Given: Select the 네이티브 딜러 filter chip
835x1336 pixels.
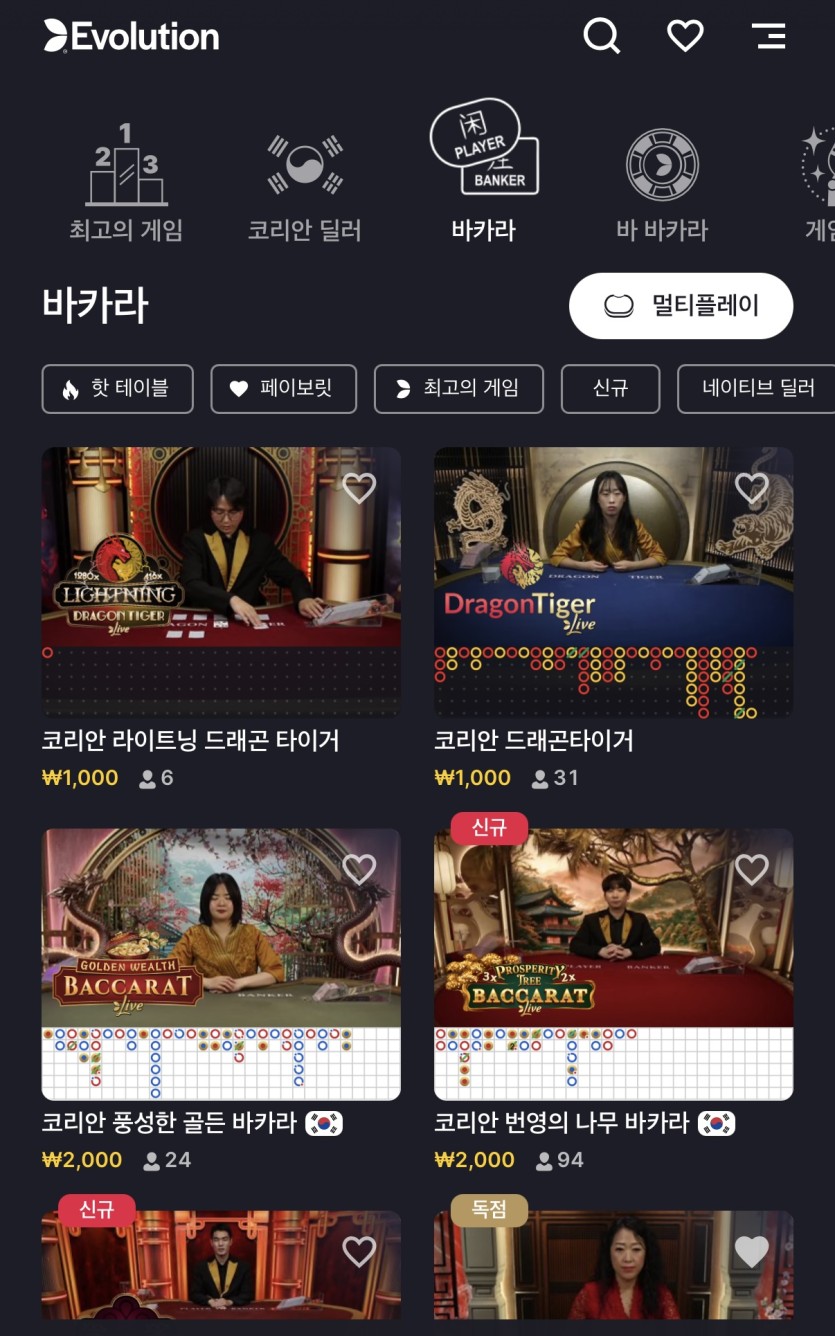Looking at the screenshot, I should coord(757,389).
